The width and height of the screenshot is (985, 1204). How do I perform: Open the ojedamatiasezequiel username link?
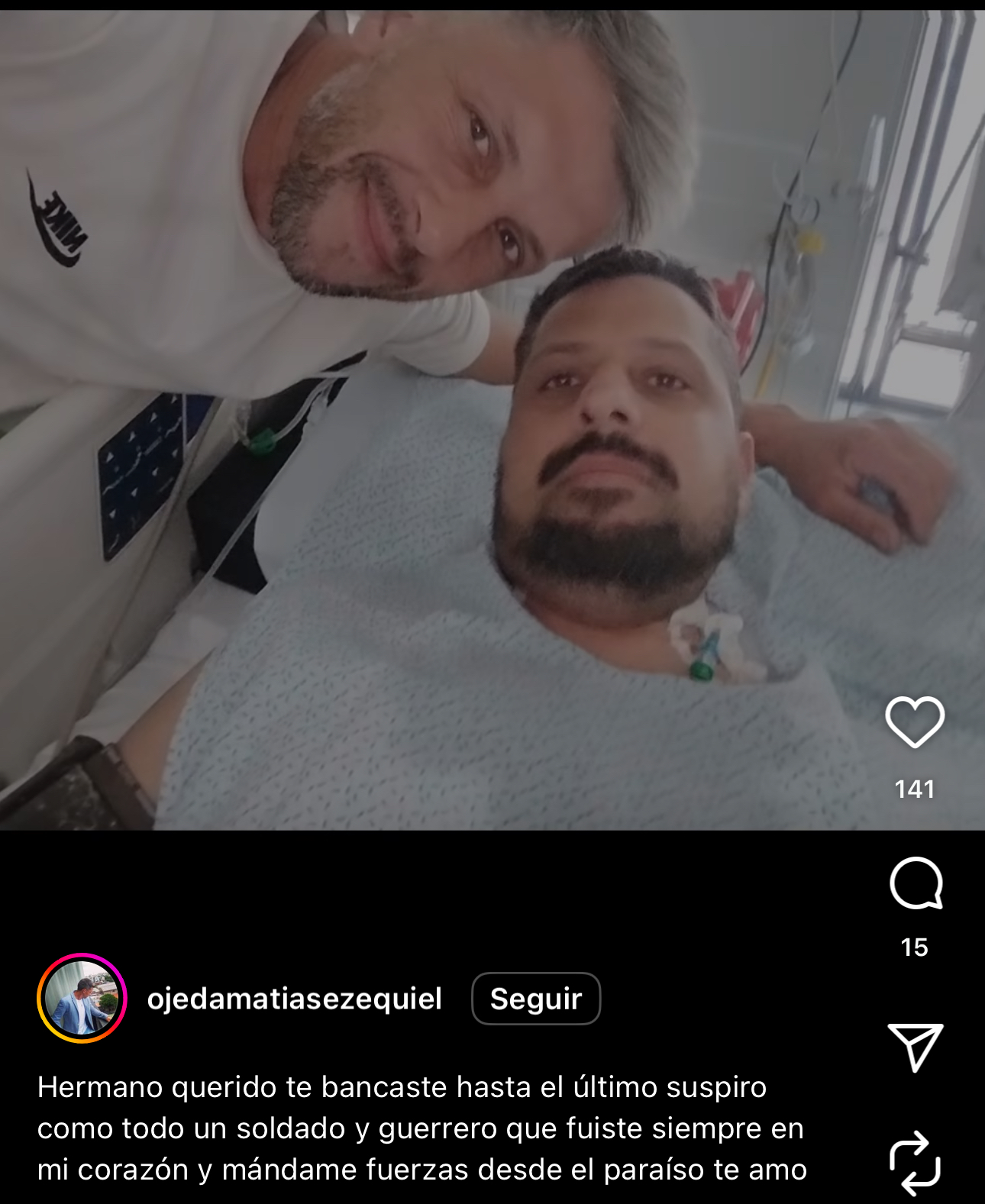coord(294,999)
